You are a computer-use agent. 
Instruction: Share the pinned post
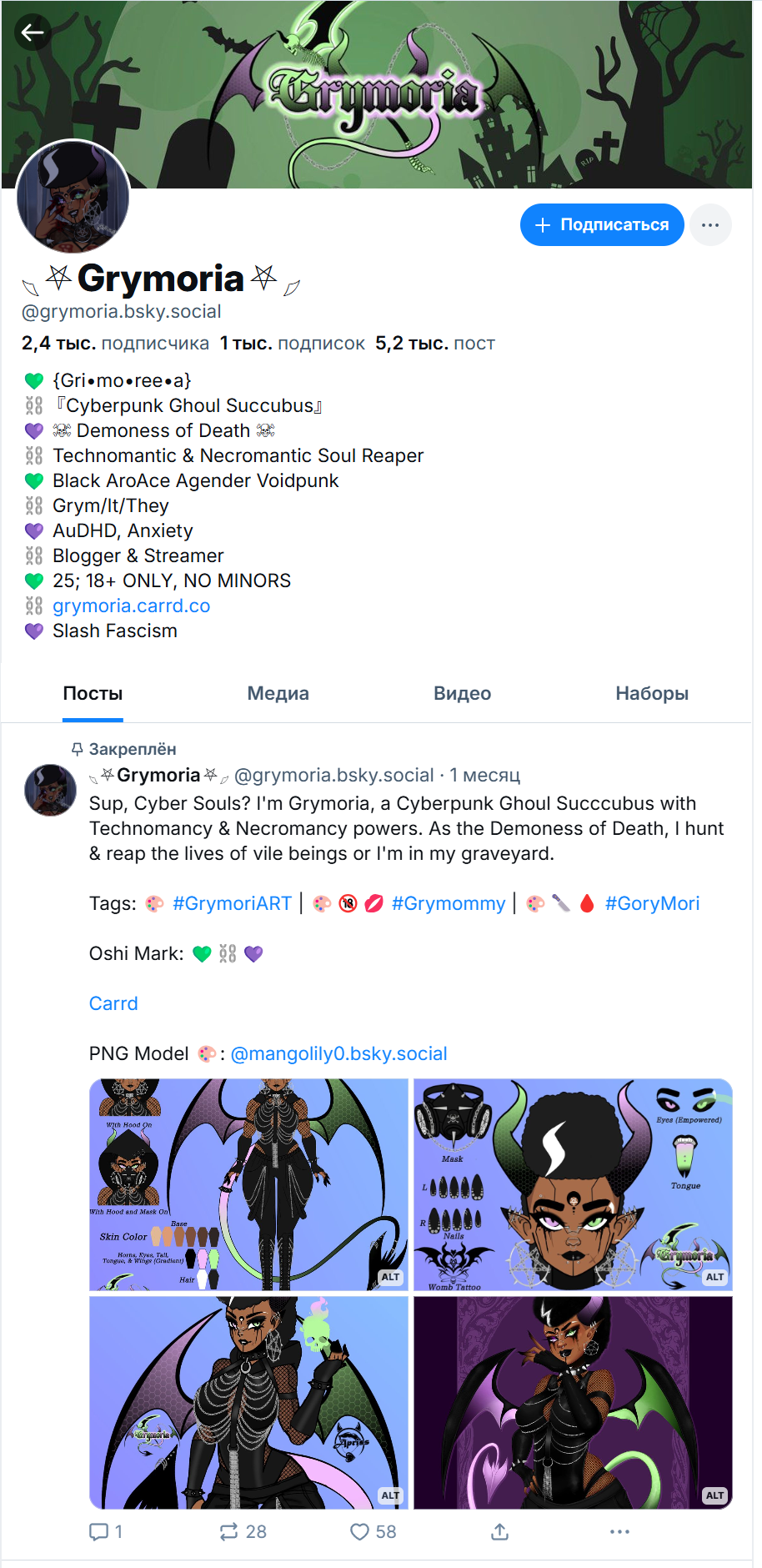(499, 1531)
